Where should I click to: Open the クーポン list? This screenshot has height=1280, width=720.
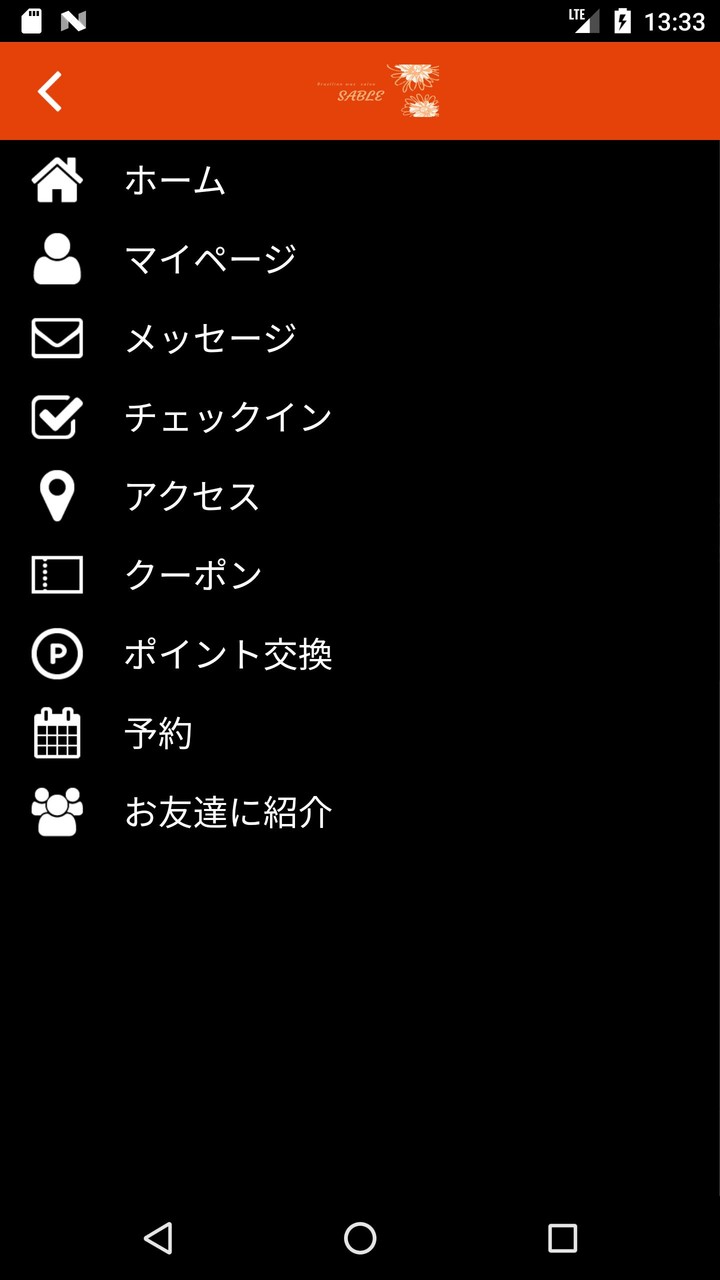click(193, 575)
